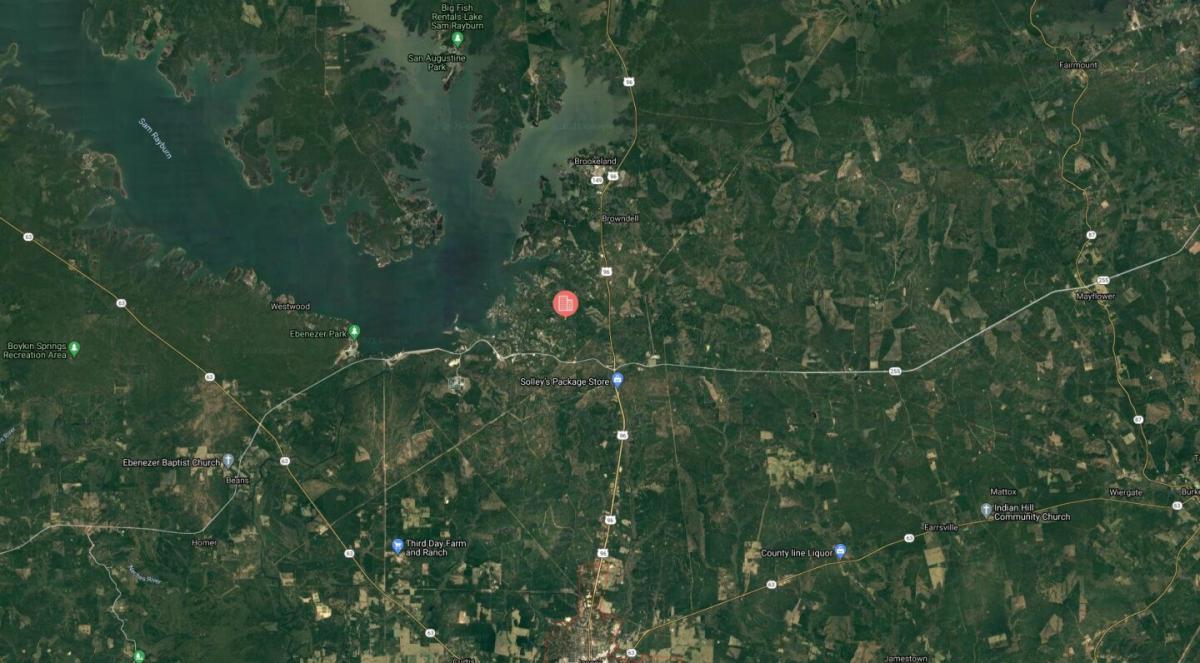Open Boykin Springs Recreation Area marker
1200x663 pixels.
(74, 348)
